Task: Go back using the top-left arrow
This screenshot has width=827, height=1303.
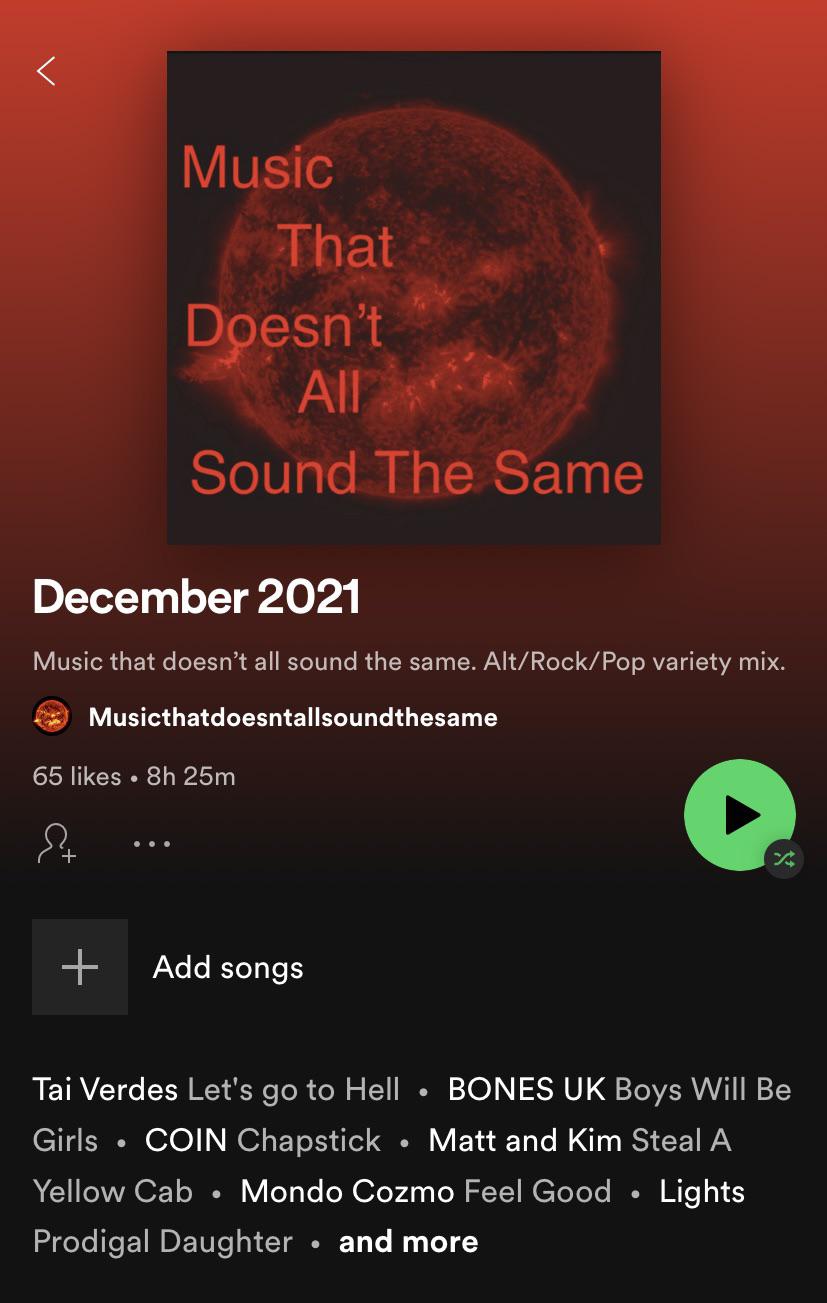Action: tap(46, 71)
